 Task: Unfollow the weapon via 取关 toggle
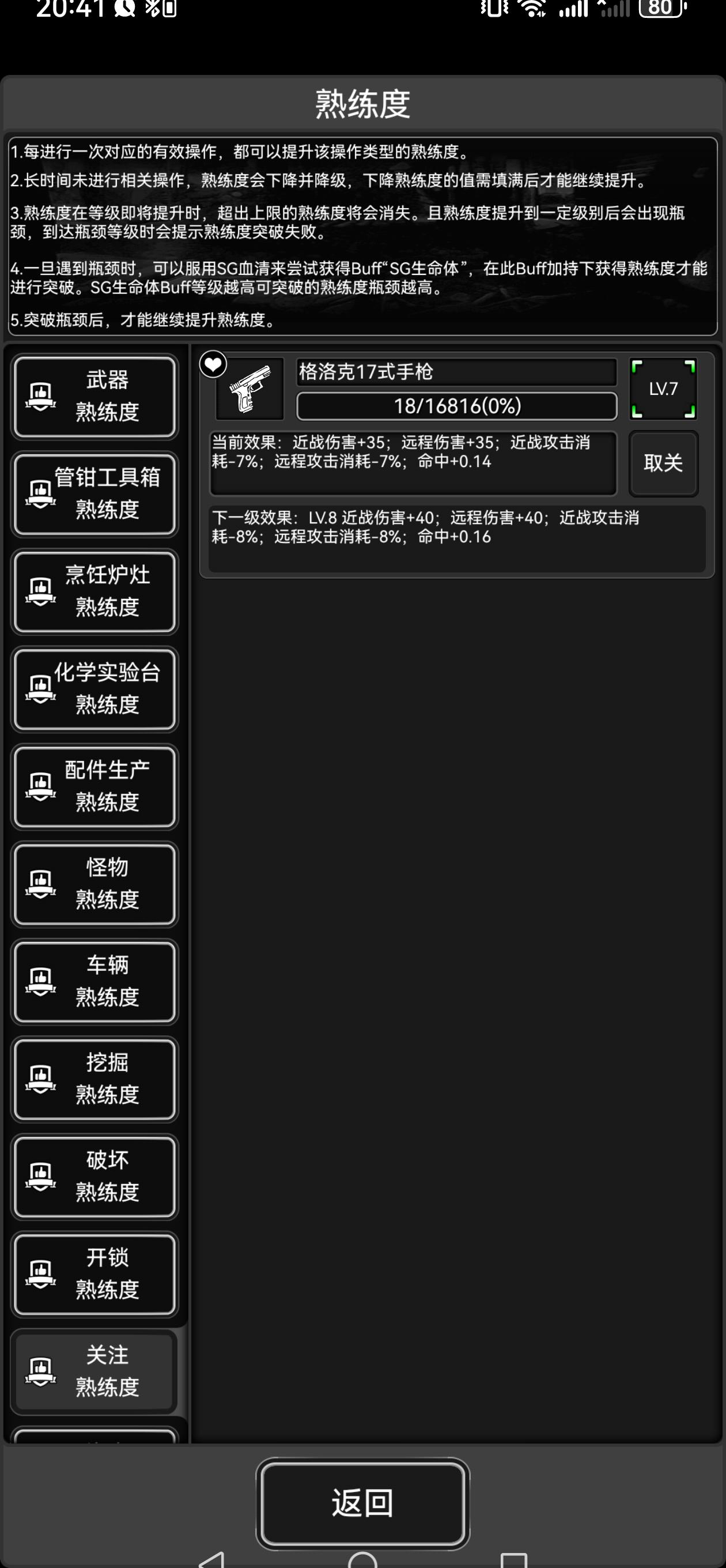[663, 464]
